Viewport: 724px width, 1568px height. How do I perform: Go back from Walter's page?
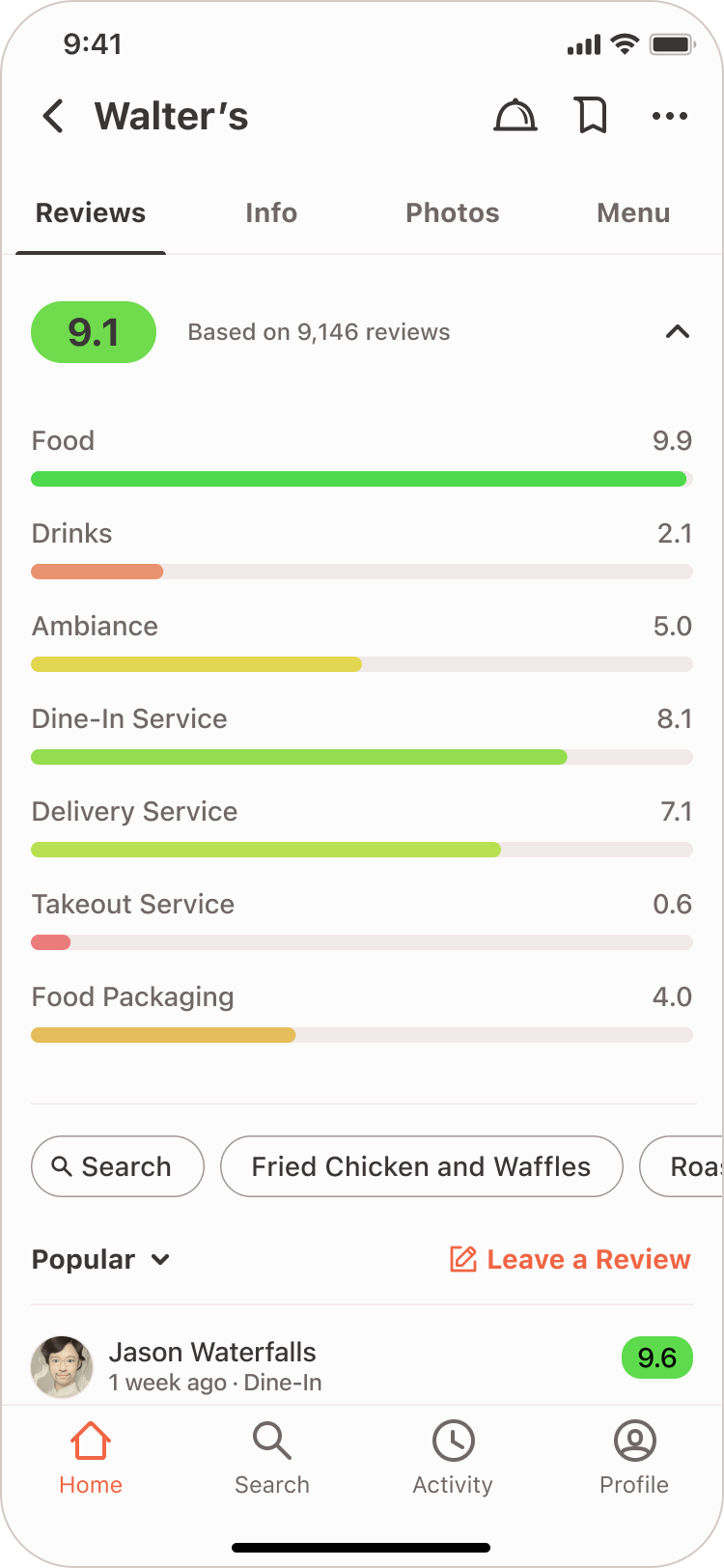point(53,117)
